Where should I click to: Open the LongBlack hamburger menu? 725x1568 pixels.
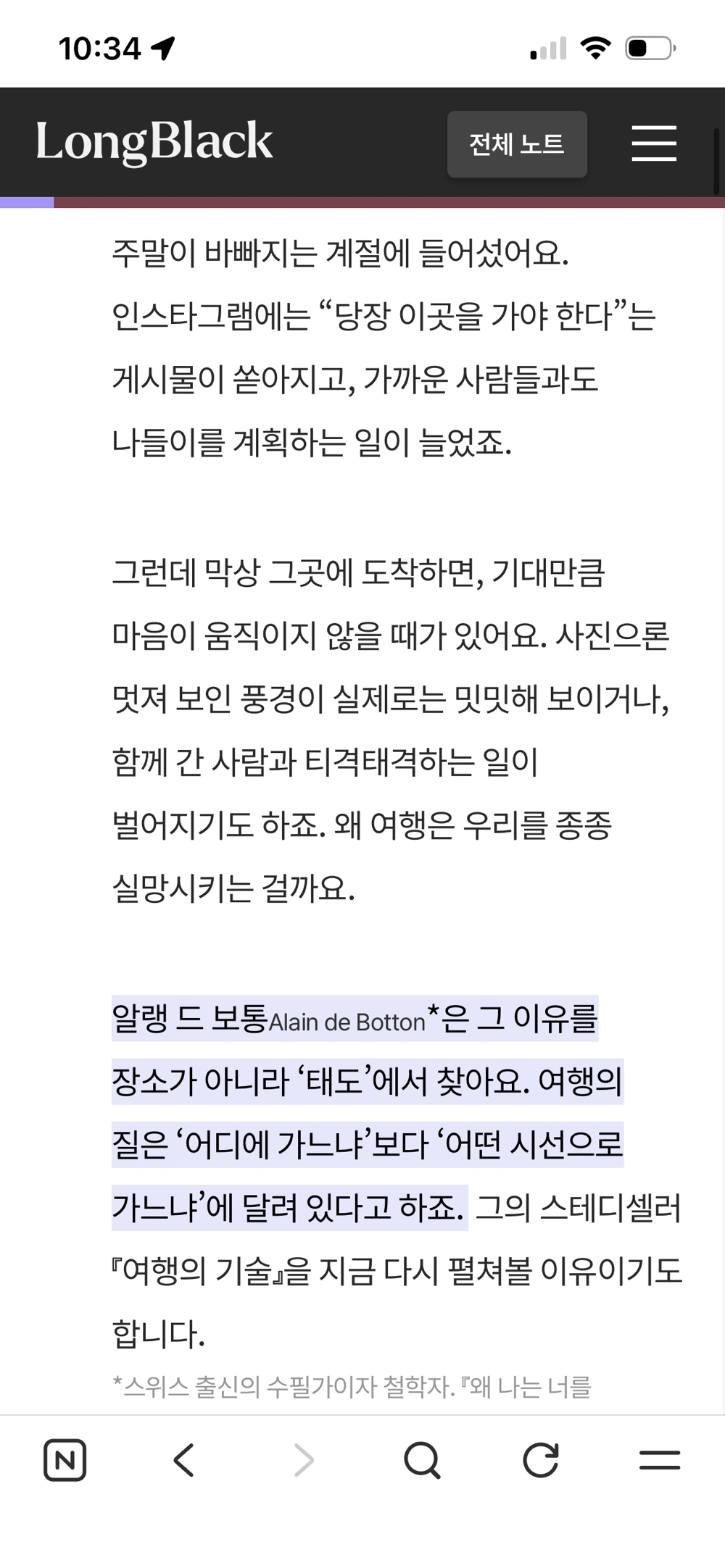(654, 143)
